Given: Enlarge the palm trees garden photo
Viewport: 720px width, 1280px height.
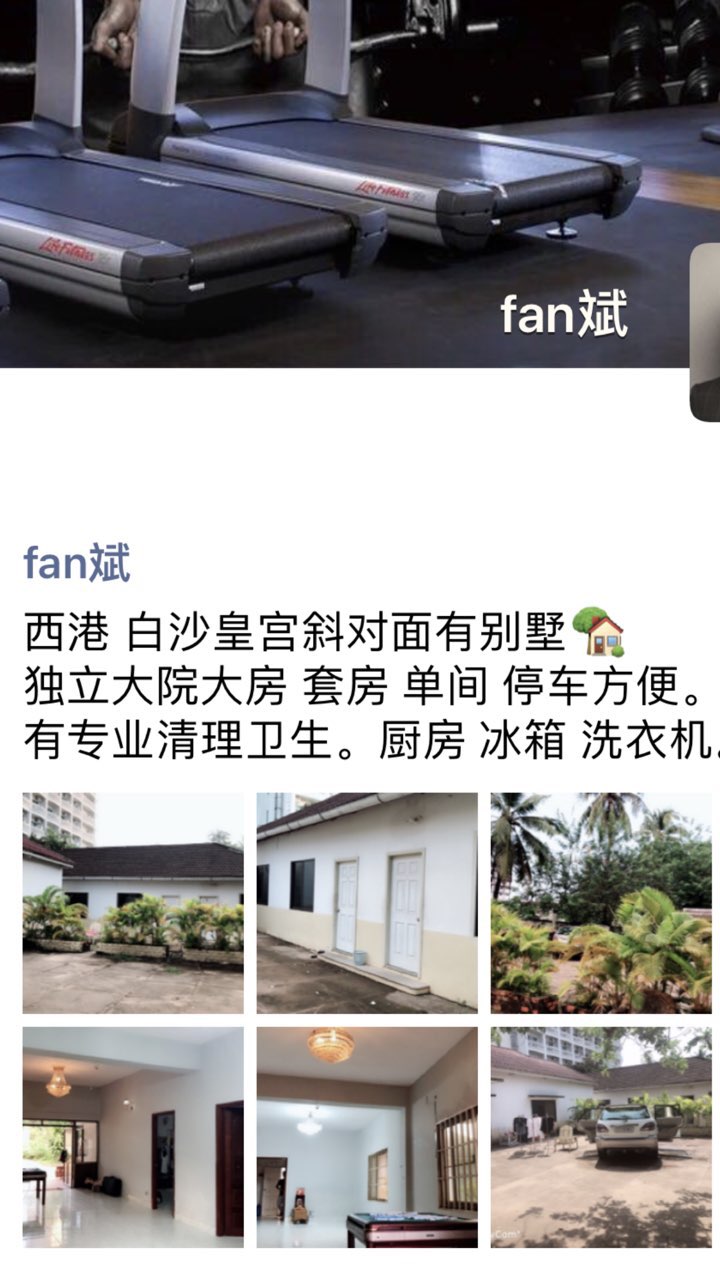Looking at the screenshot, I should [x=601, y=903].
